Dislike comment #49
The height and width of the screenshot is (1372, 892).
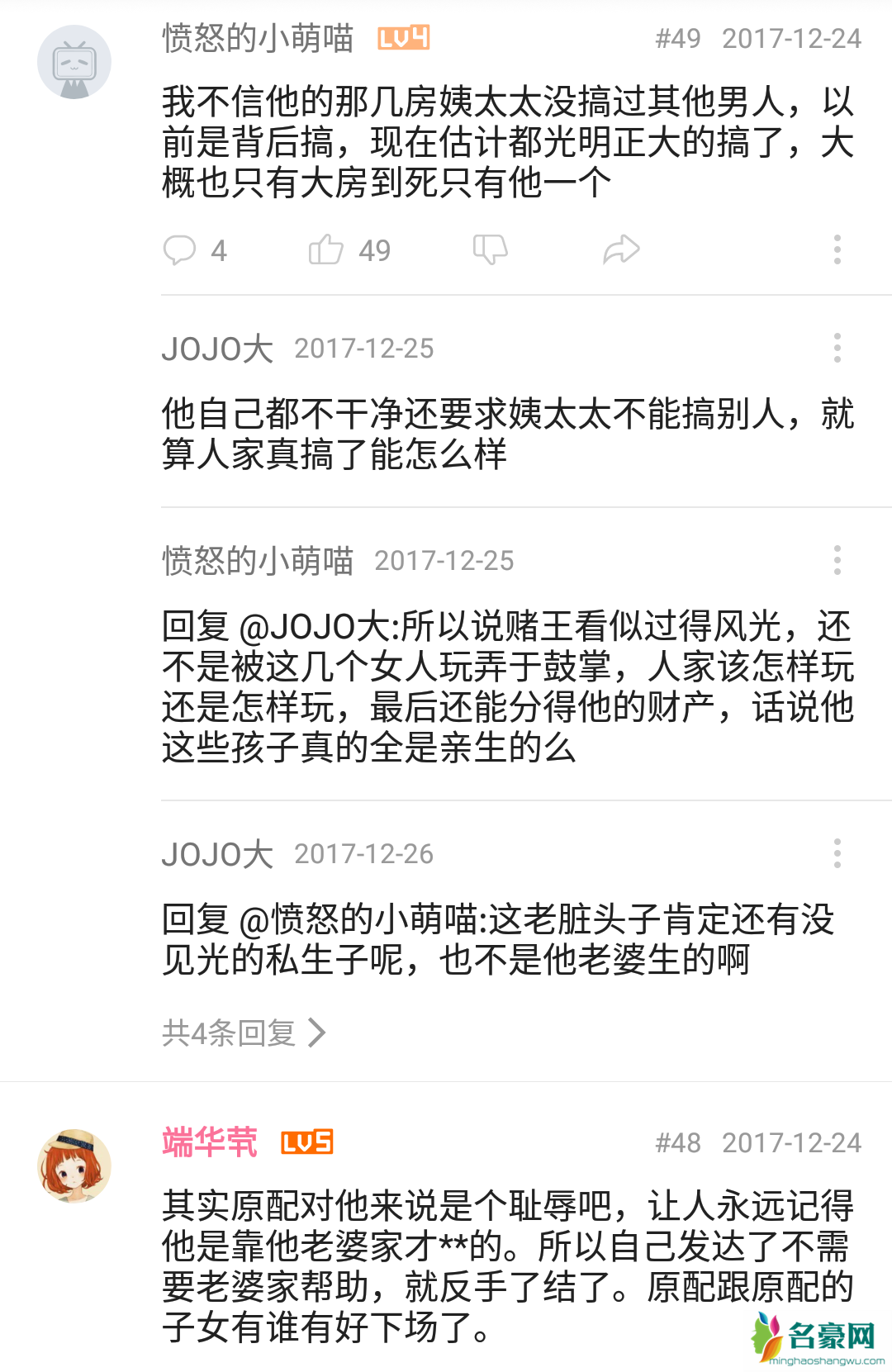[x=490, y=249]
